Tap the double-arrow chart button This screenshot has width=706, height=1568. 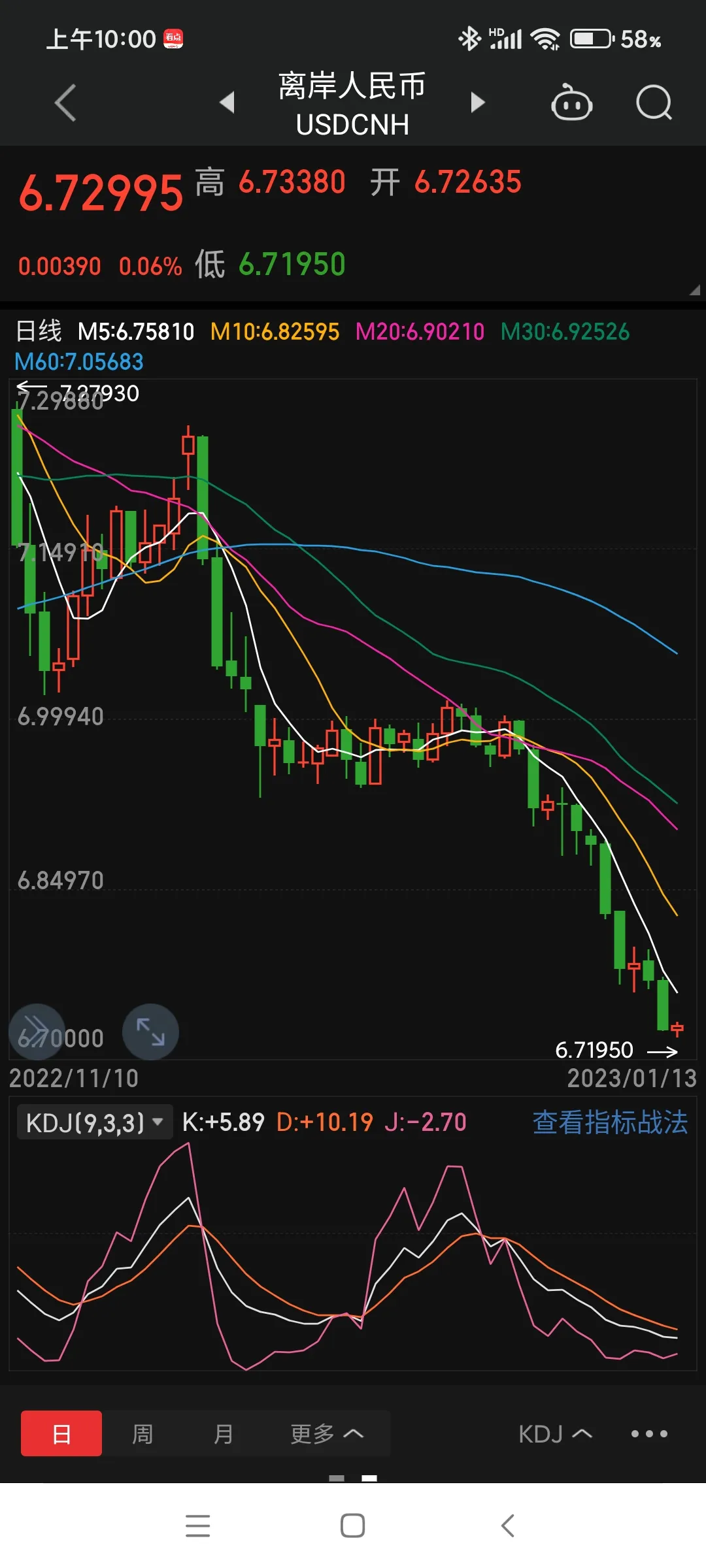click(37, 1032)
